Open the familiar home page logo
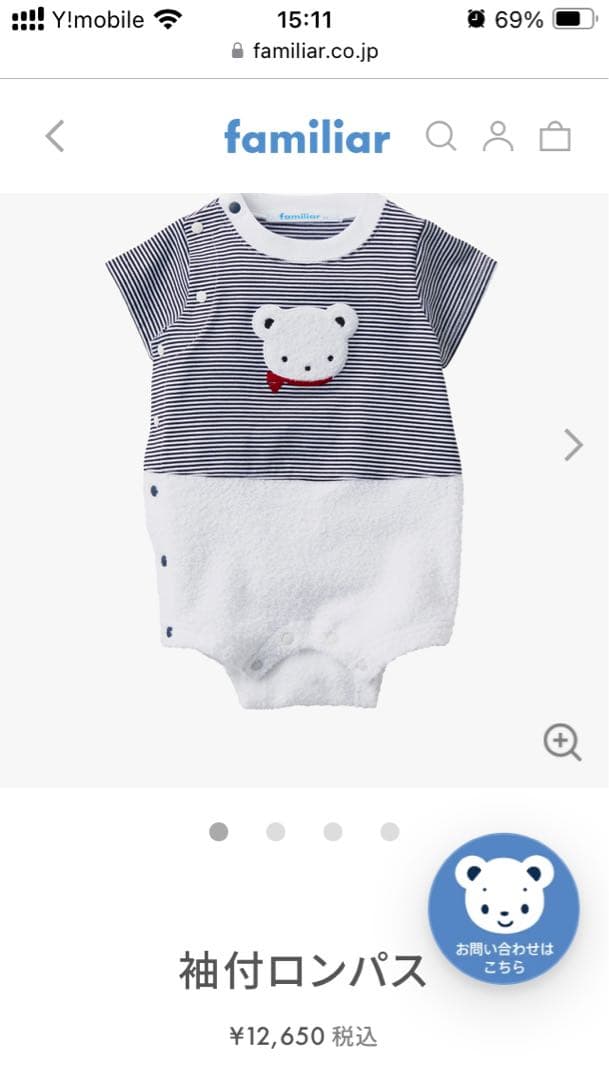Viewport: 609px width, 1080px height. [307, 136]
